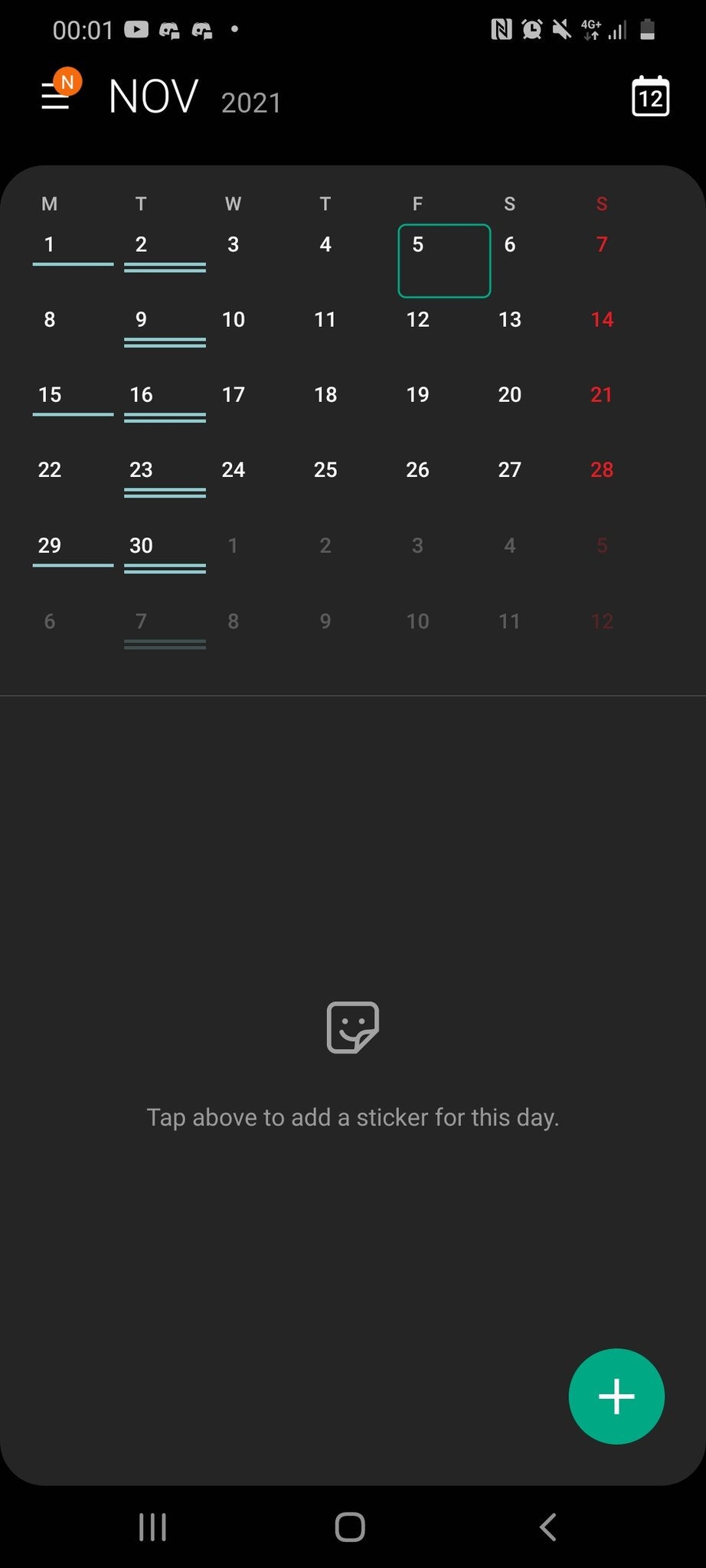The image size is (706, 1568).
Task: Add a sticker for this day
Action: (x=352, y=1027)
